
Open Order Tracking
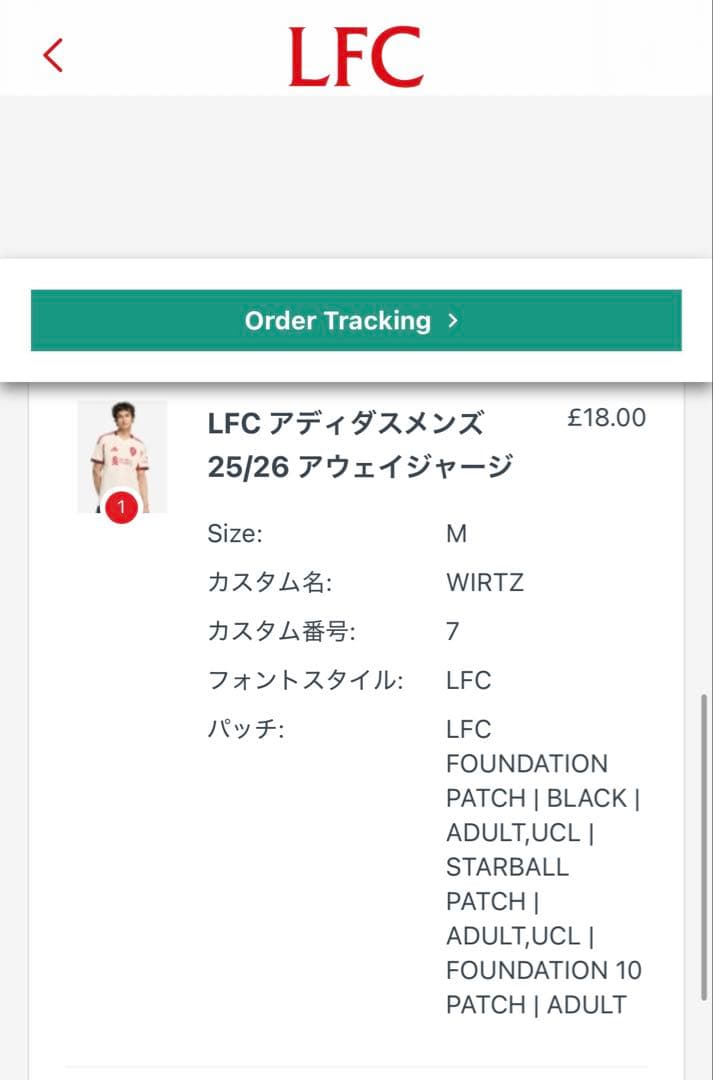point(356,321)
